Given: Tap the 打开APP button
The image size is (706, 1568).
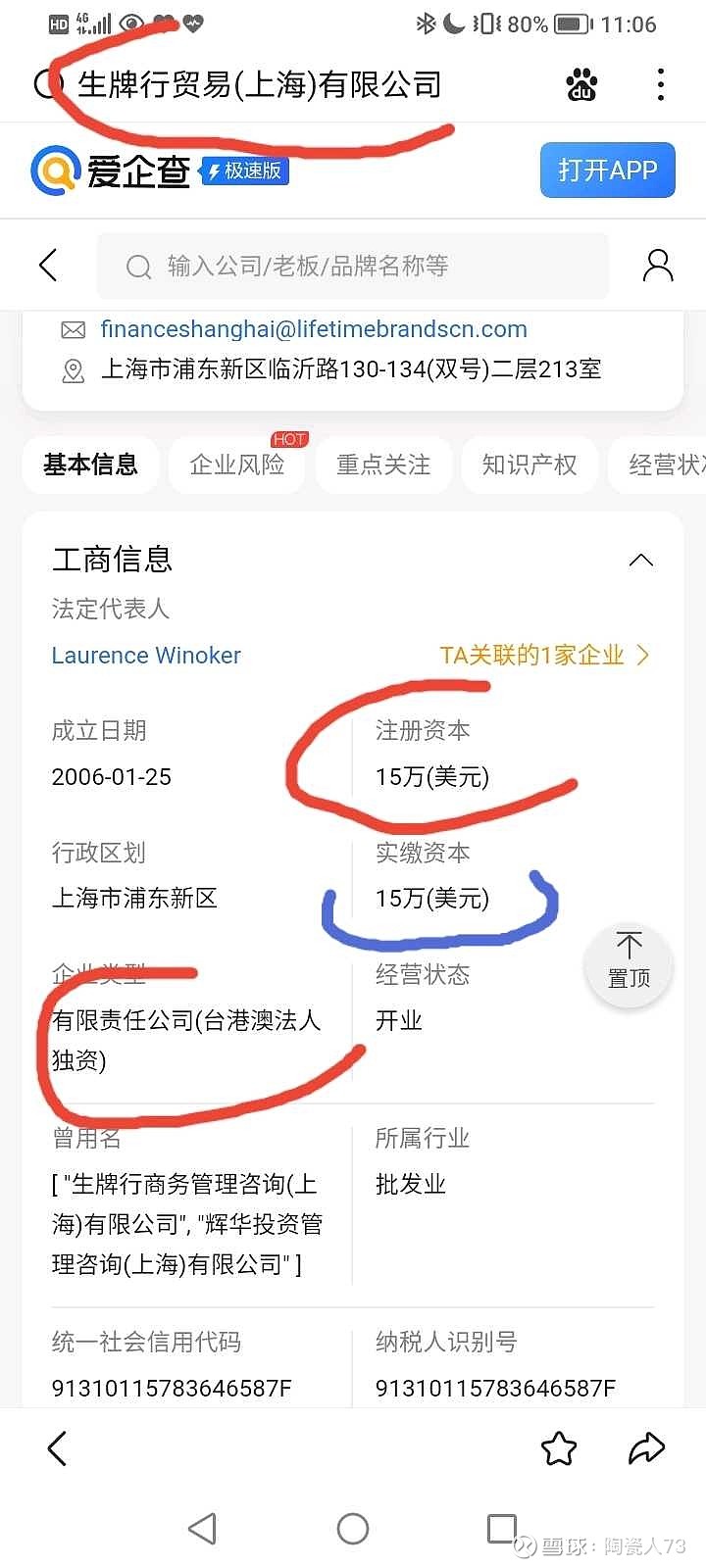Looking at the screenshot, I should (608, 171).
